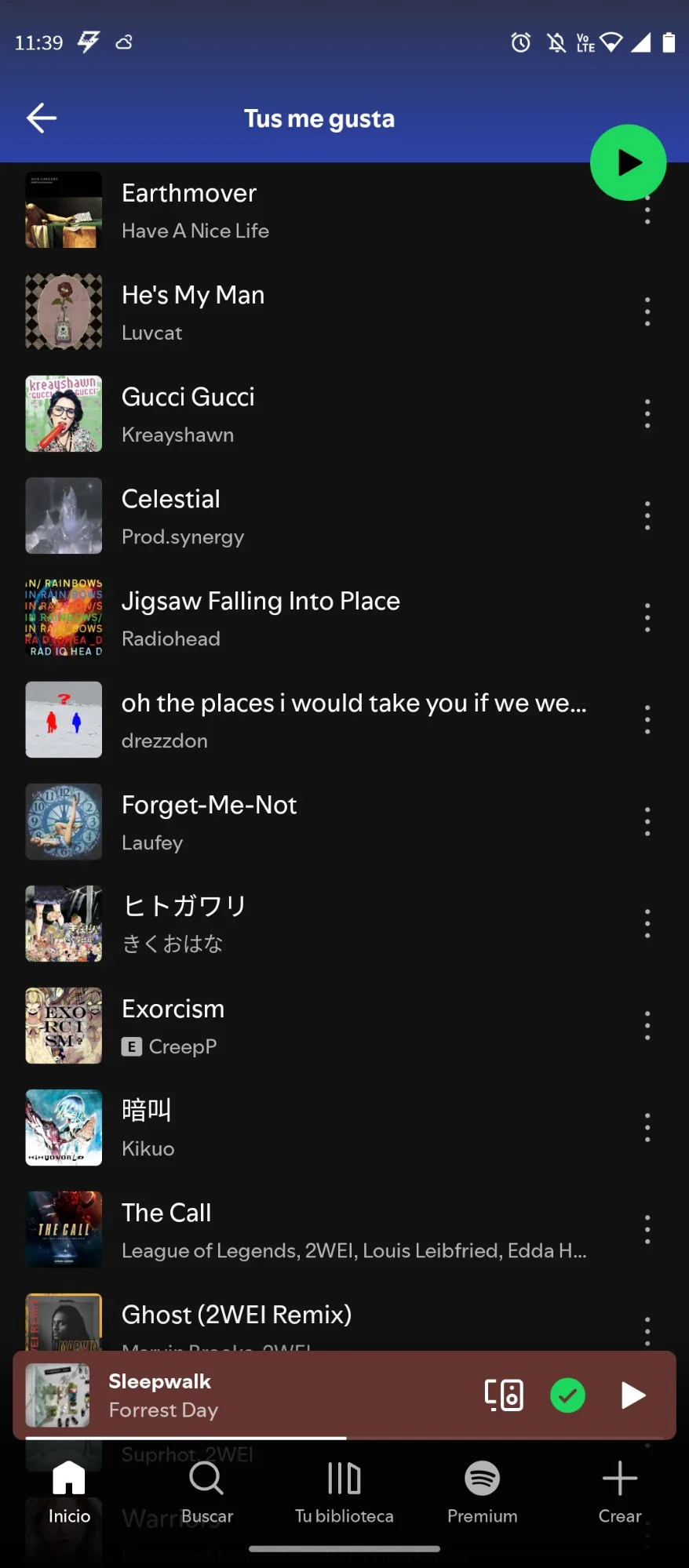Start playing the liked songs playlist
Viewport: 689px width, 1568px height.
tap(628, 163)
